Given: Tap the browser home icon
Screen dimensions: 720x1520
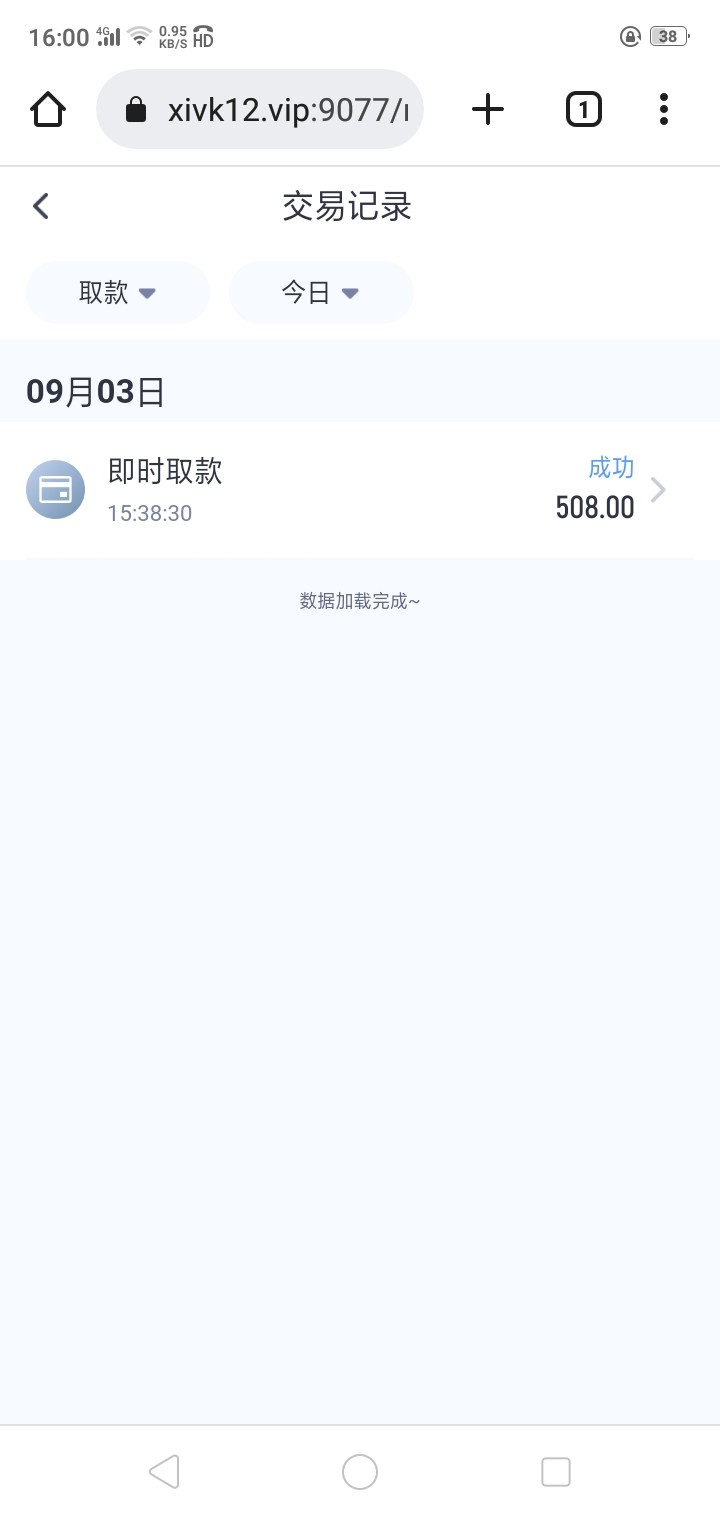Looking at the screenshot, I should pos(48,109).
